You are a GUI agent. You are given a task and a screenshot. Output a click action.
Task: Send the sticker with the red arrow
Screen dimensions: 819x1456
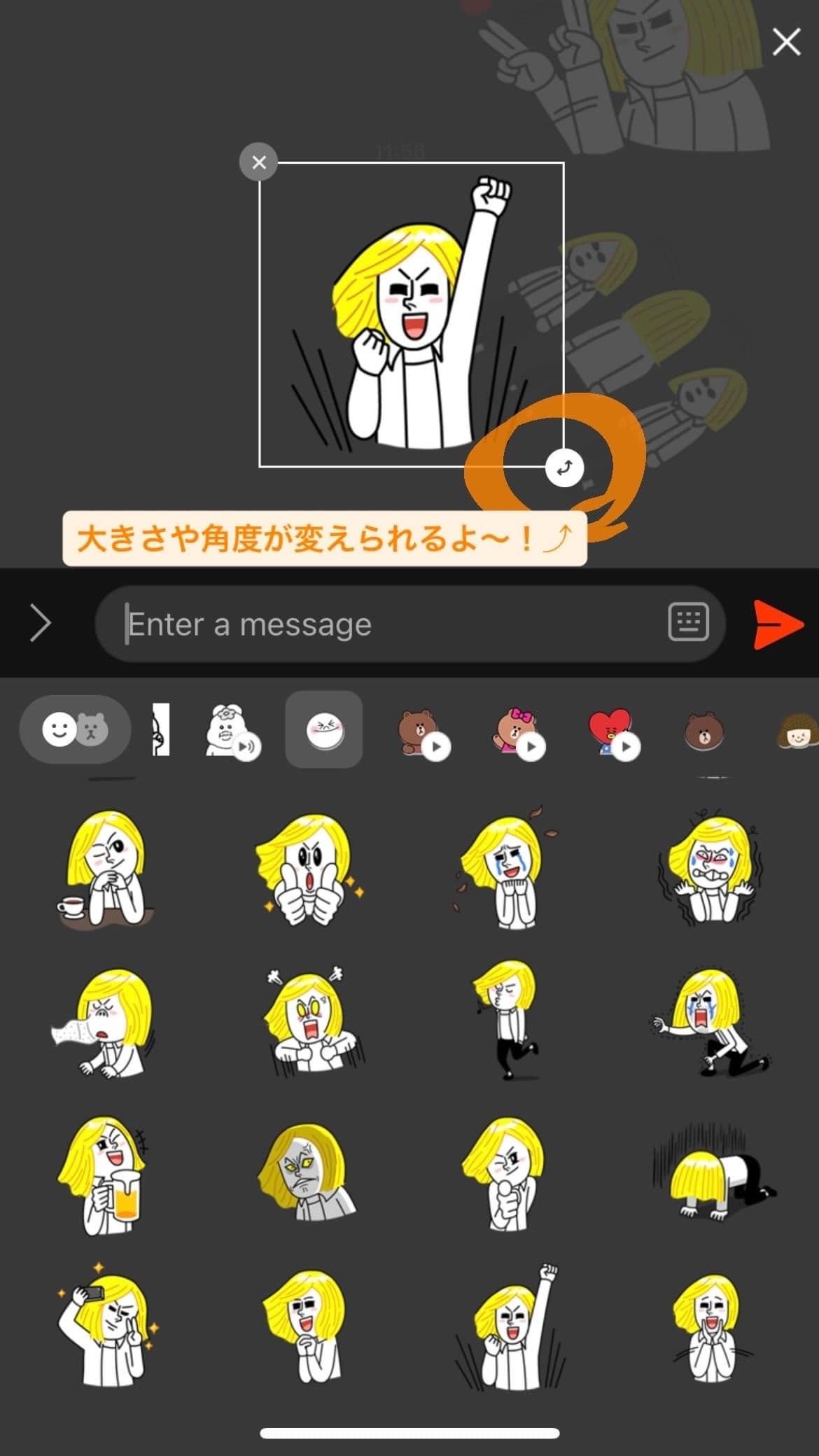(x=777, y=624)
